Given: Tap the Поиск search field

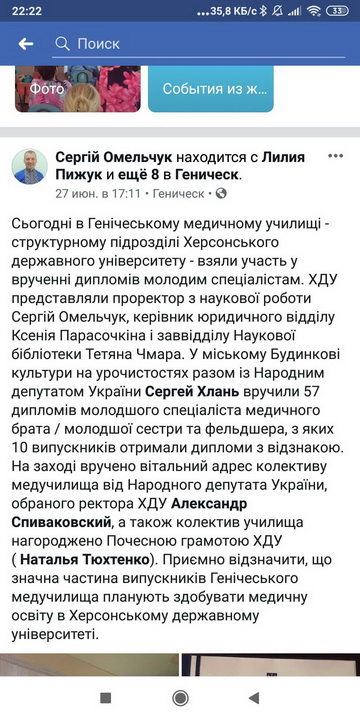Looking at the screenshot, I should coord(198,44).
